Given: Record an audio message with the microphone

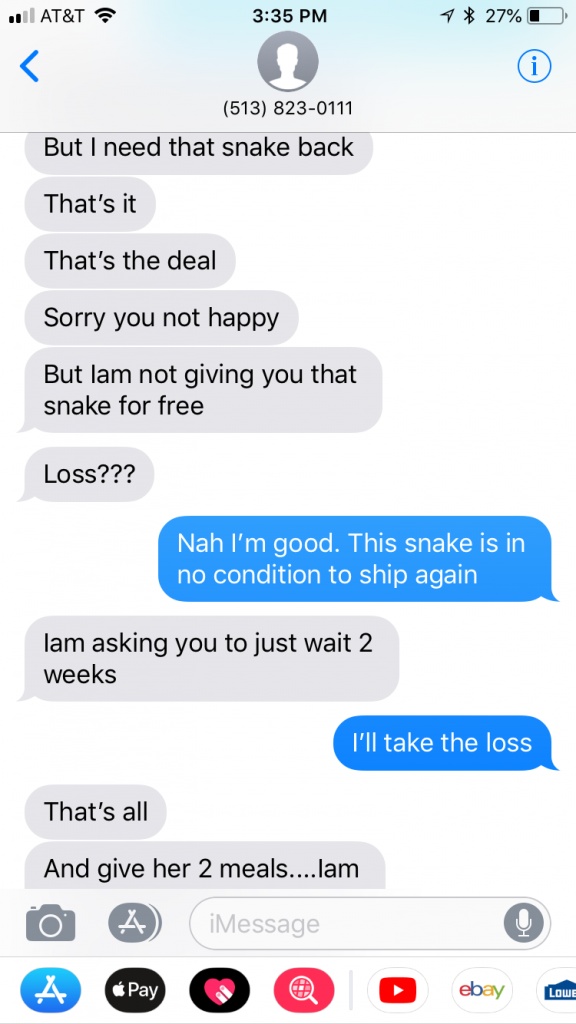Looking at the screenshot, I should point(524,923).
